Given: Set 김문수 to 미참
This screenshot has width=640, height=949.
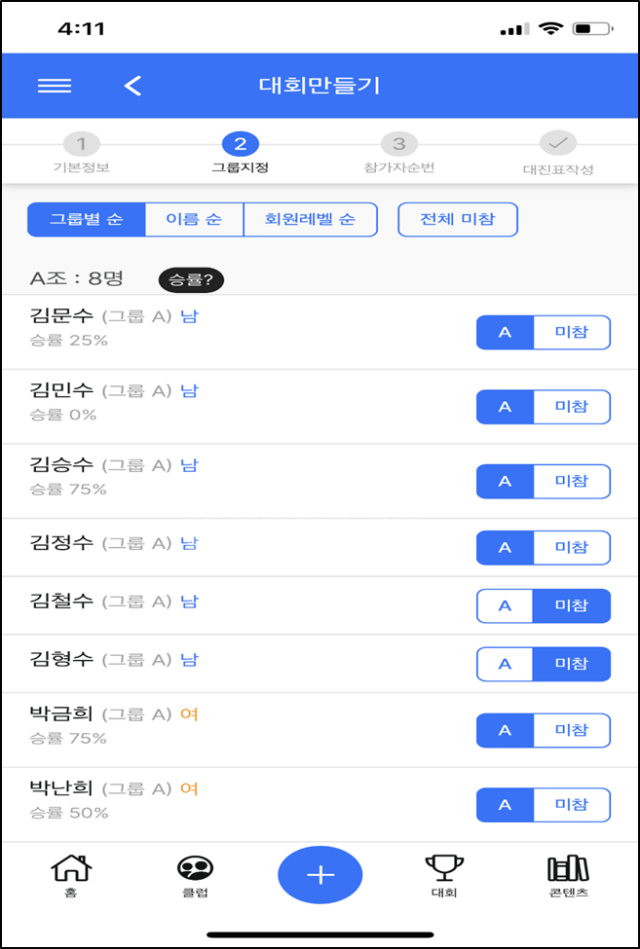Looking at the screenshot, I should pos(571,332).
